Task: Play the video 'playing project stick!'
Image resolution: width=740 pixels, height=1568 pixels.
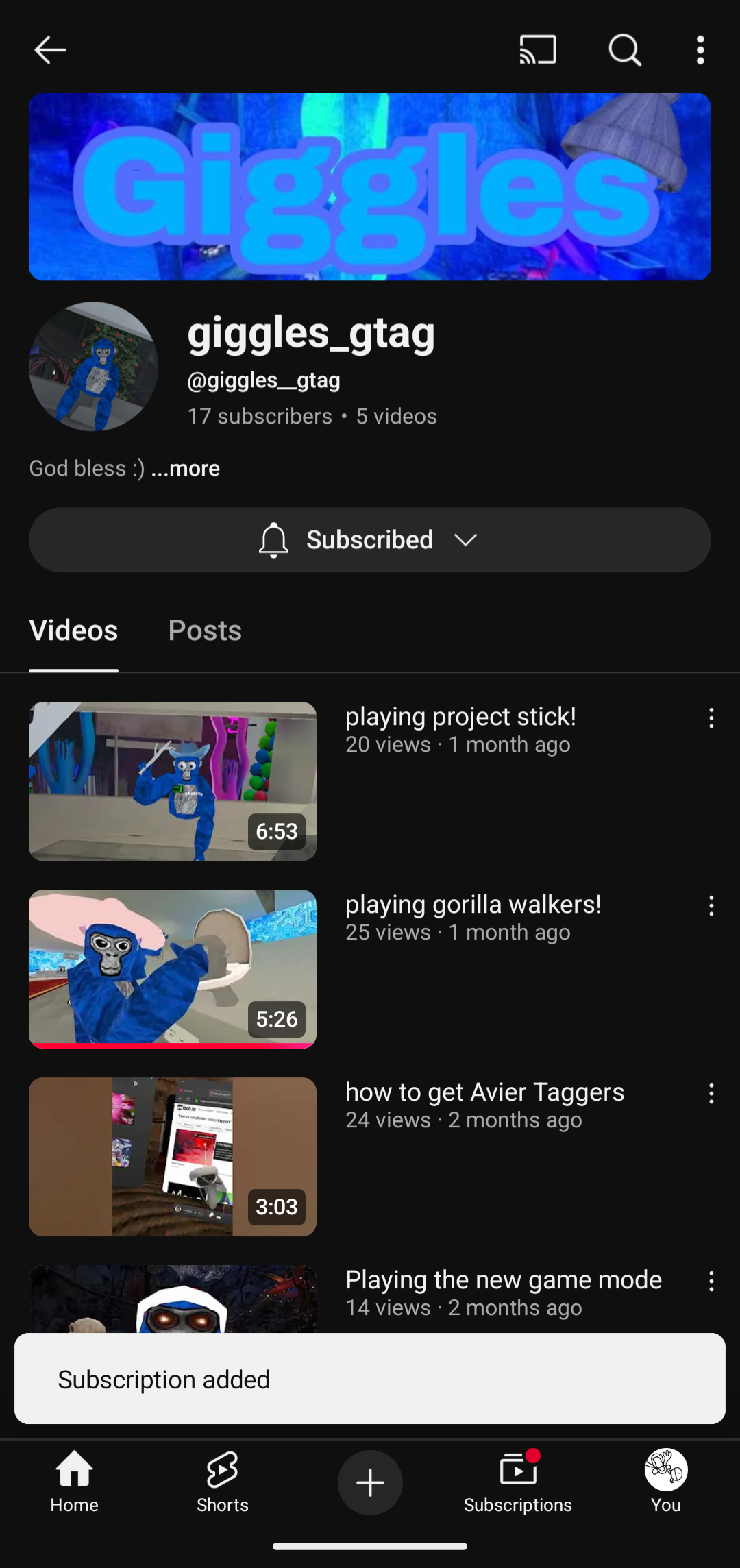Action: tap(173, 781)
